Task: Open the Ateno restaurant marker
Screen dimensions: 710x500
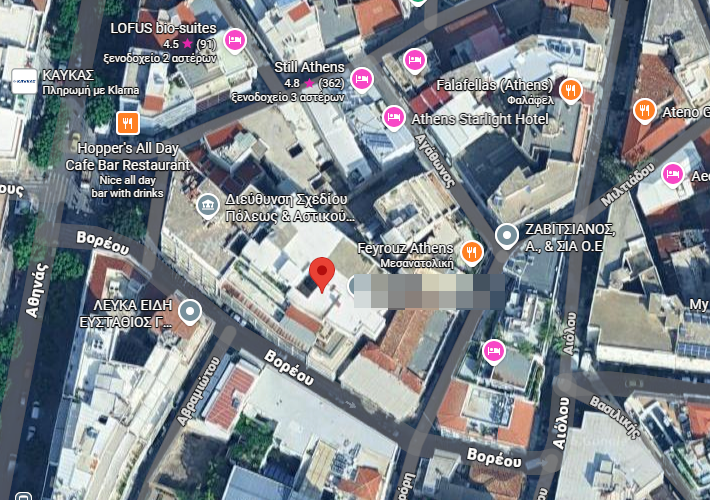Action: tap(644, 109)
